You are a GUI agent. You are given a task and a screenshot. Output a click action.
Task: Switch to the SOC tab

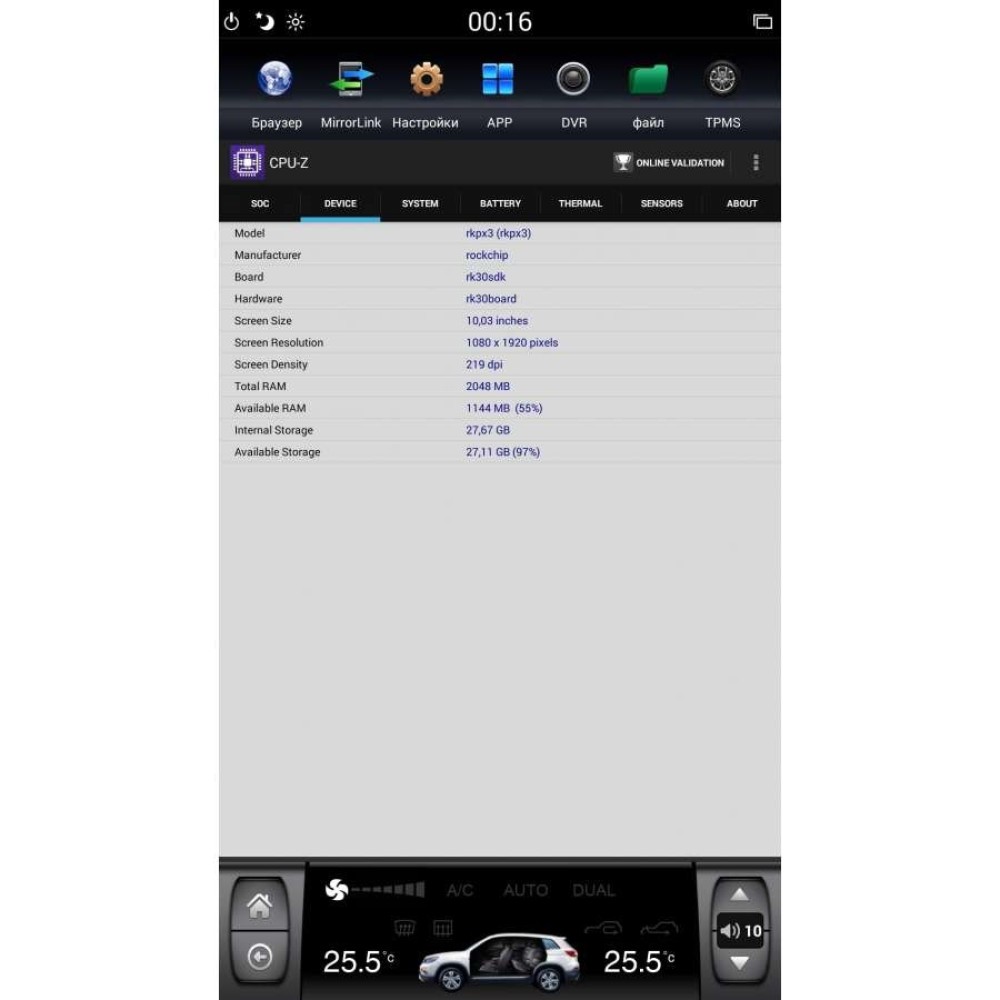coord(260,203)
